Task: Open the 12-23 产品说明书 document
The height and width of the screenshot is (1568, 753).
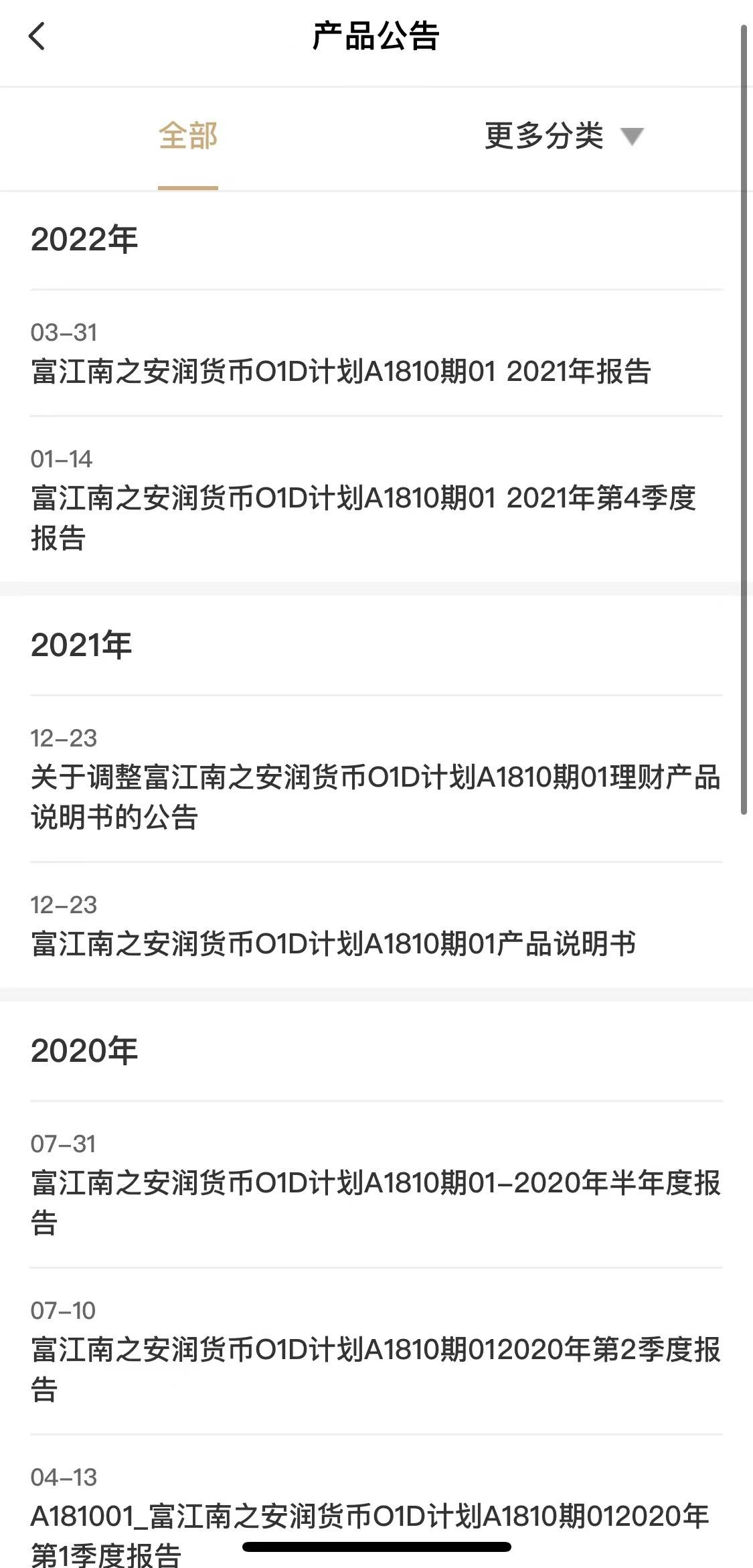Action: tap(376, 925)
